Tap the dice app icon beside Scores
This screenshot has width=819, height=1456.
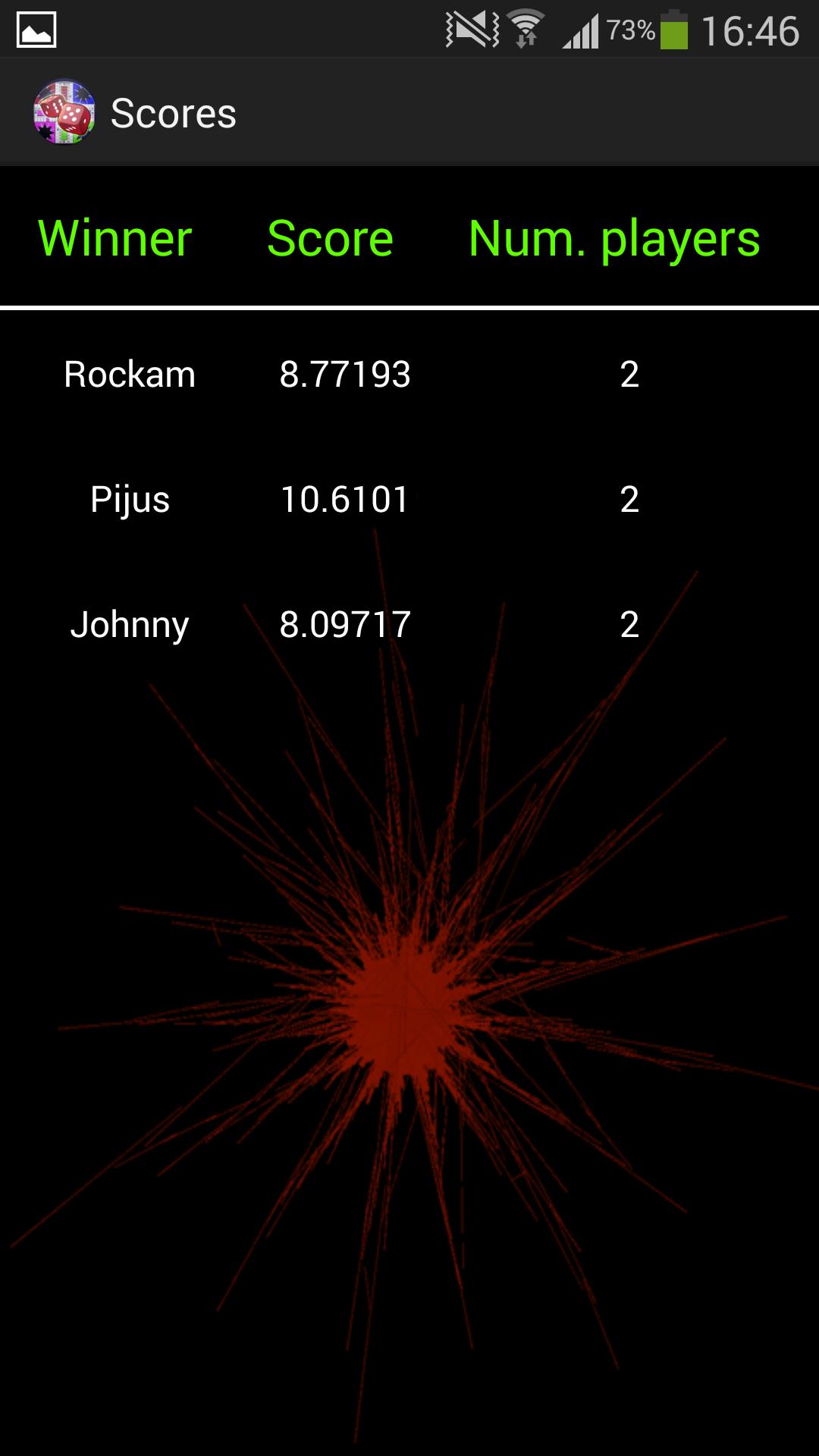(64, 113)
